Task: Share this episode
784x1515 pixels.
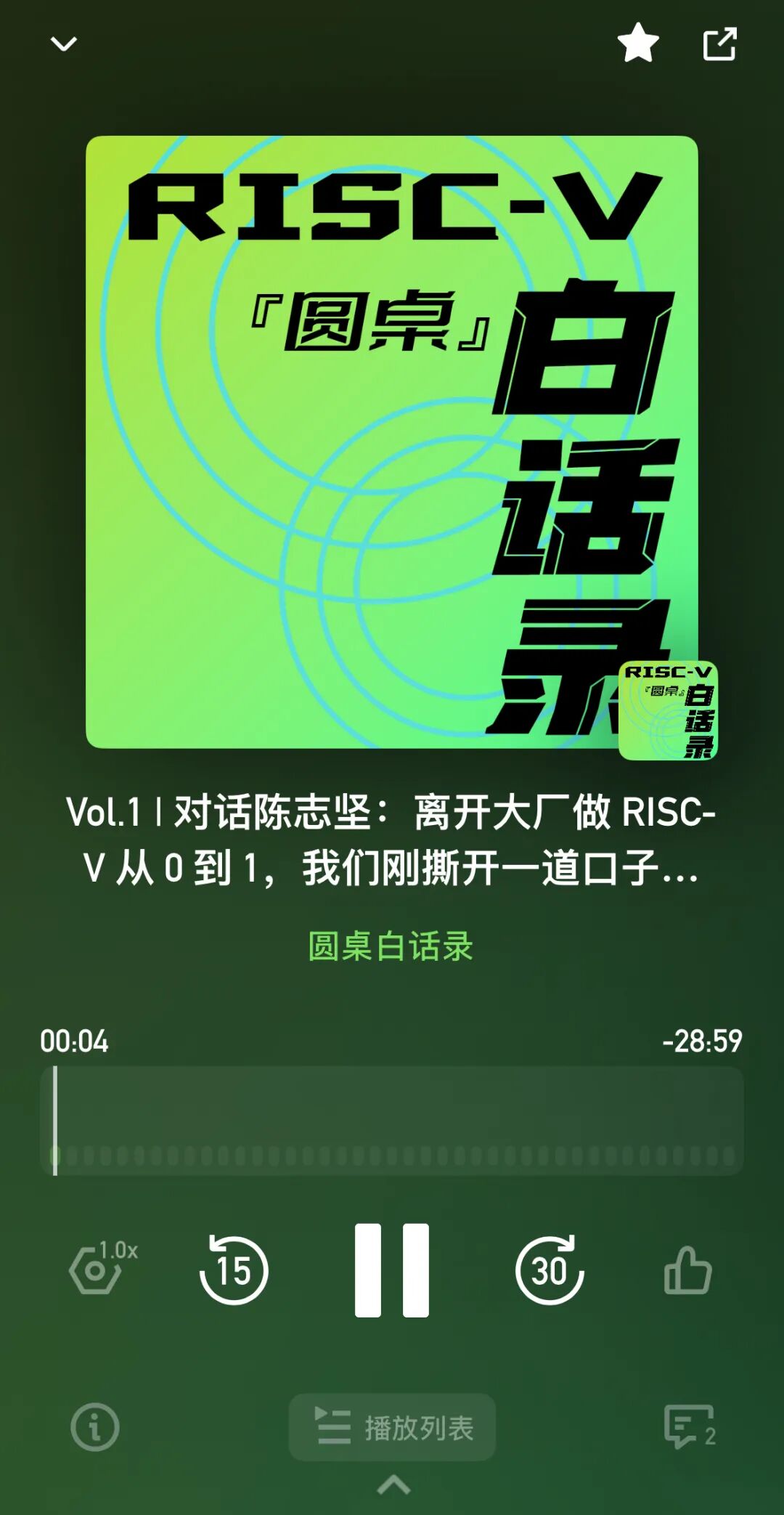Action: 720,44
